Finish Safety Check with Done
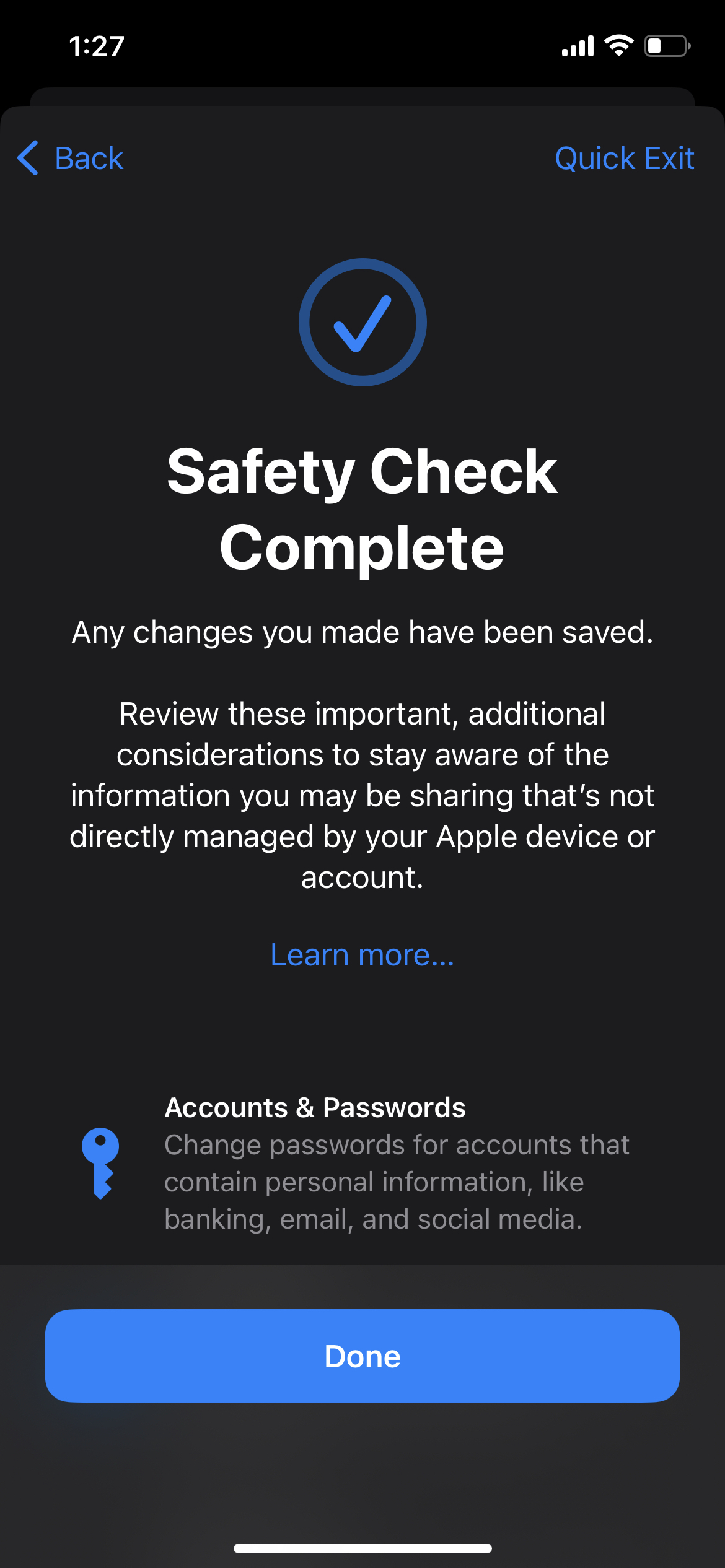The width and height of the screenshot is (725, 1568). coord(362,1356)
